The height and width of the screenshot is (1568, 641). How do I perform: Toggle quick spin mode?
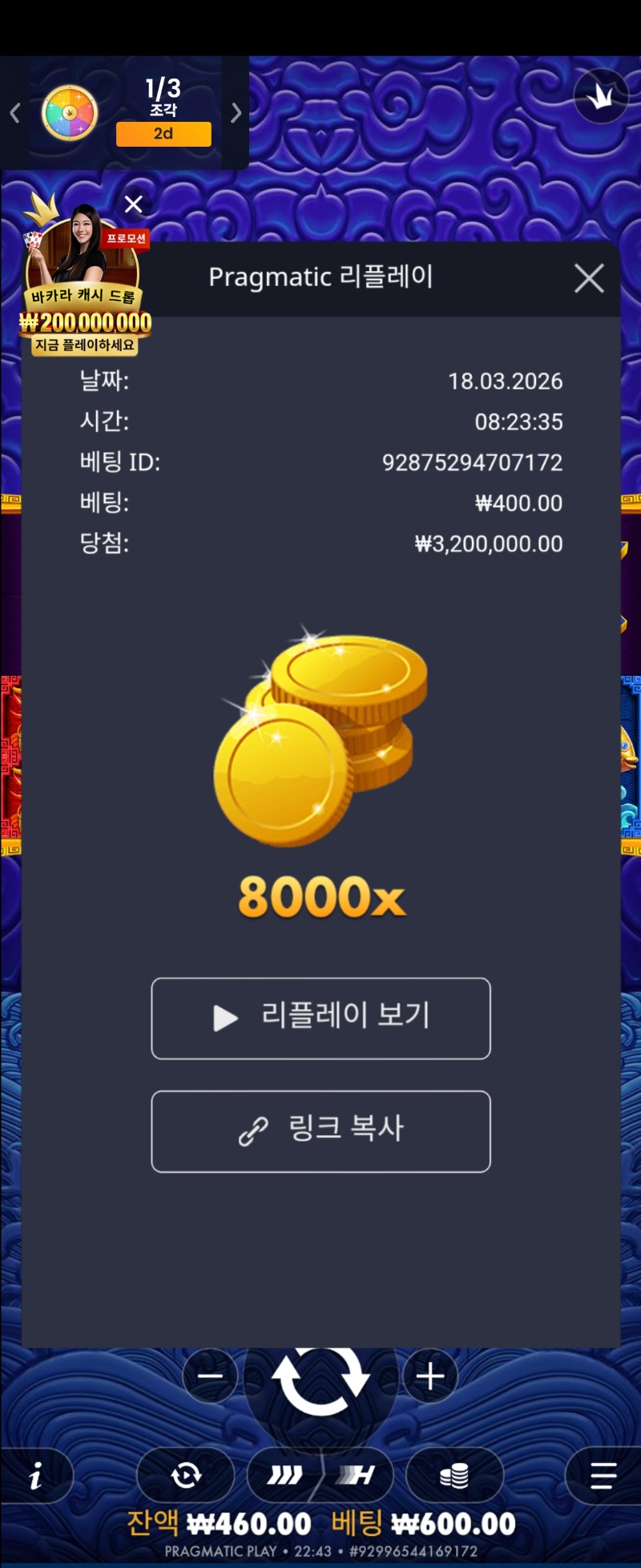pos(285,1475)
